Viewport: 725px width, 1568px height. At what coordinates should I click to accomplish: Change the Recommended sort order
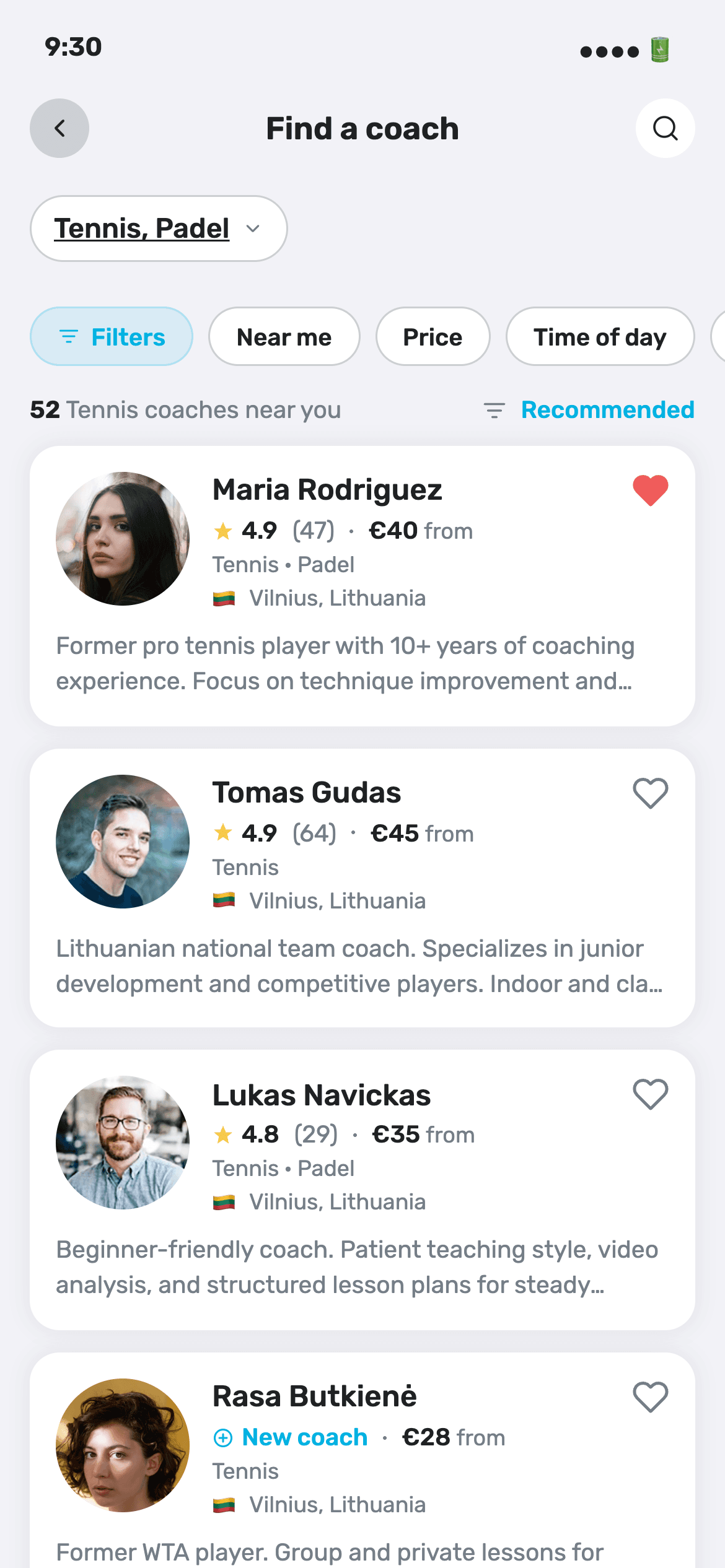(589, 410)
